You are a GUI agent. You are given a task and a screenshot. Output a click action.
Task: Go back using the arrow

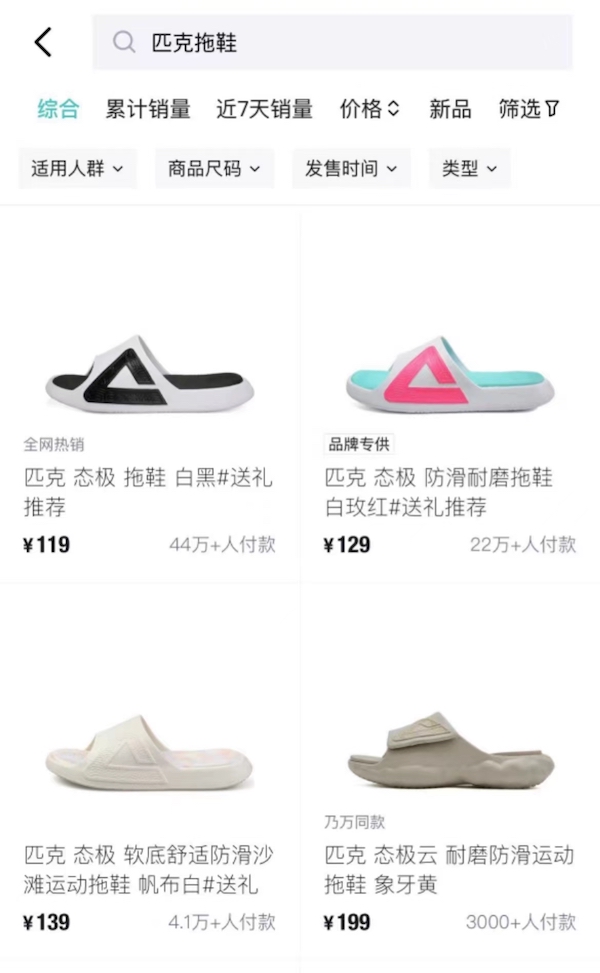click(42, 42)
